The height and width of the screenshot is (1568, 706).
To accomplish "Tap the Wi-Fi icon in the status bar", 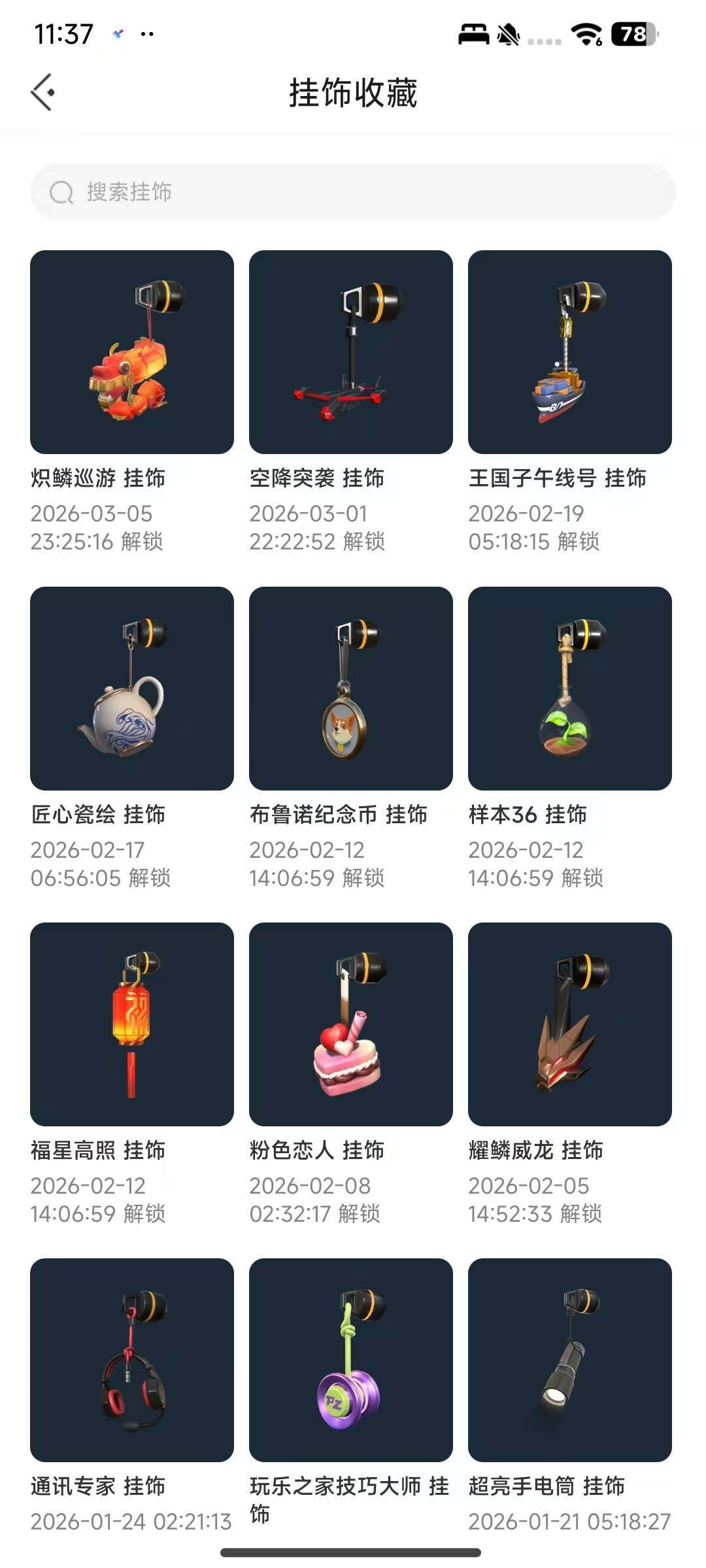I will (x=586, y=36).
